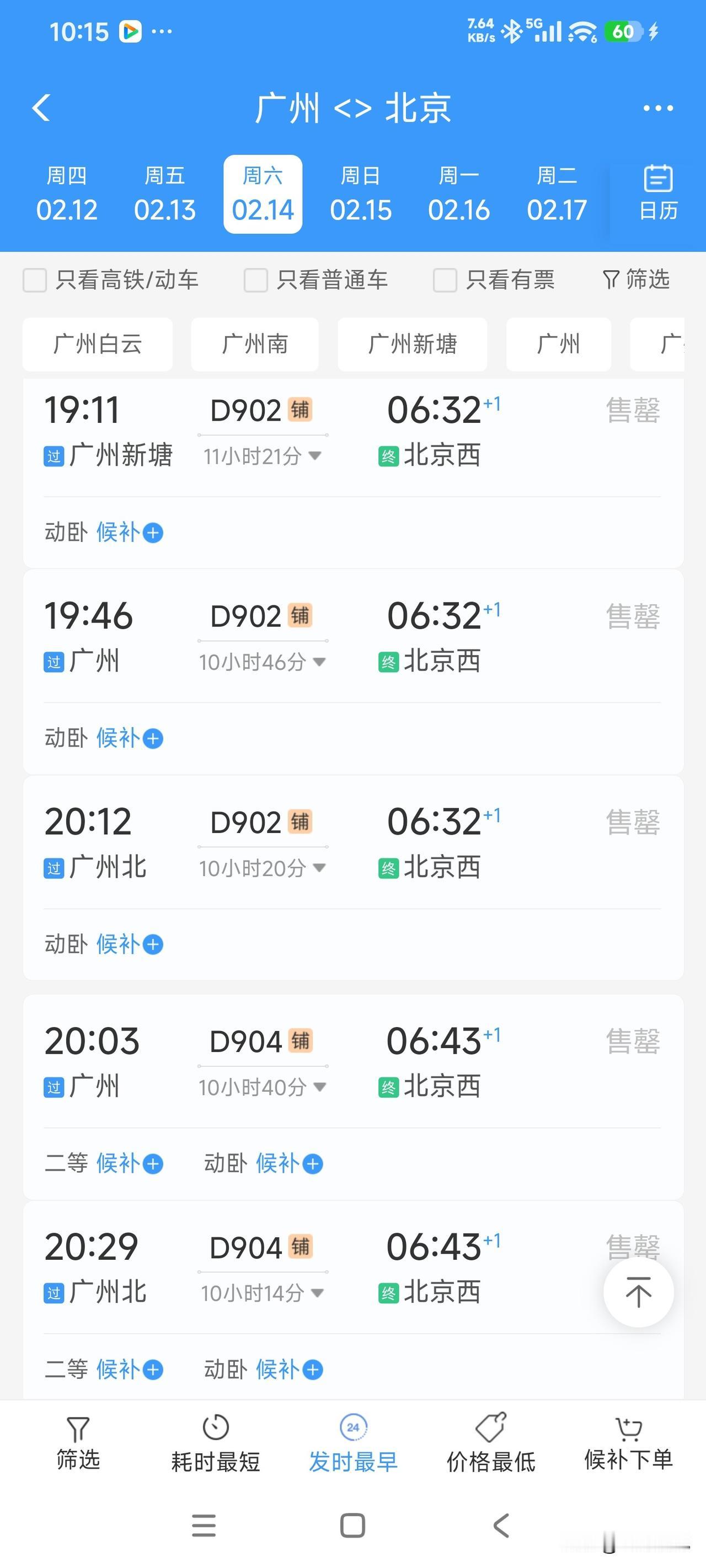Screen dimensions: 706x1568
Task: Open the three-dot overflow menu
Action: tap(658, 109)
